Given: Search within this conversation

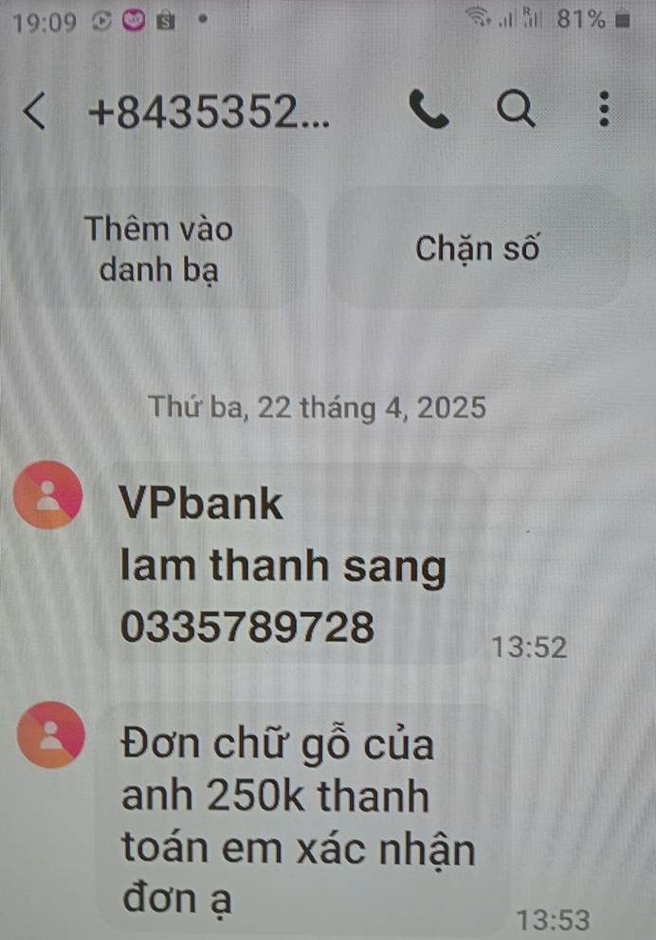Looking at the screenshot, I should coord(516,110).
